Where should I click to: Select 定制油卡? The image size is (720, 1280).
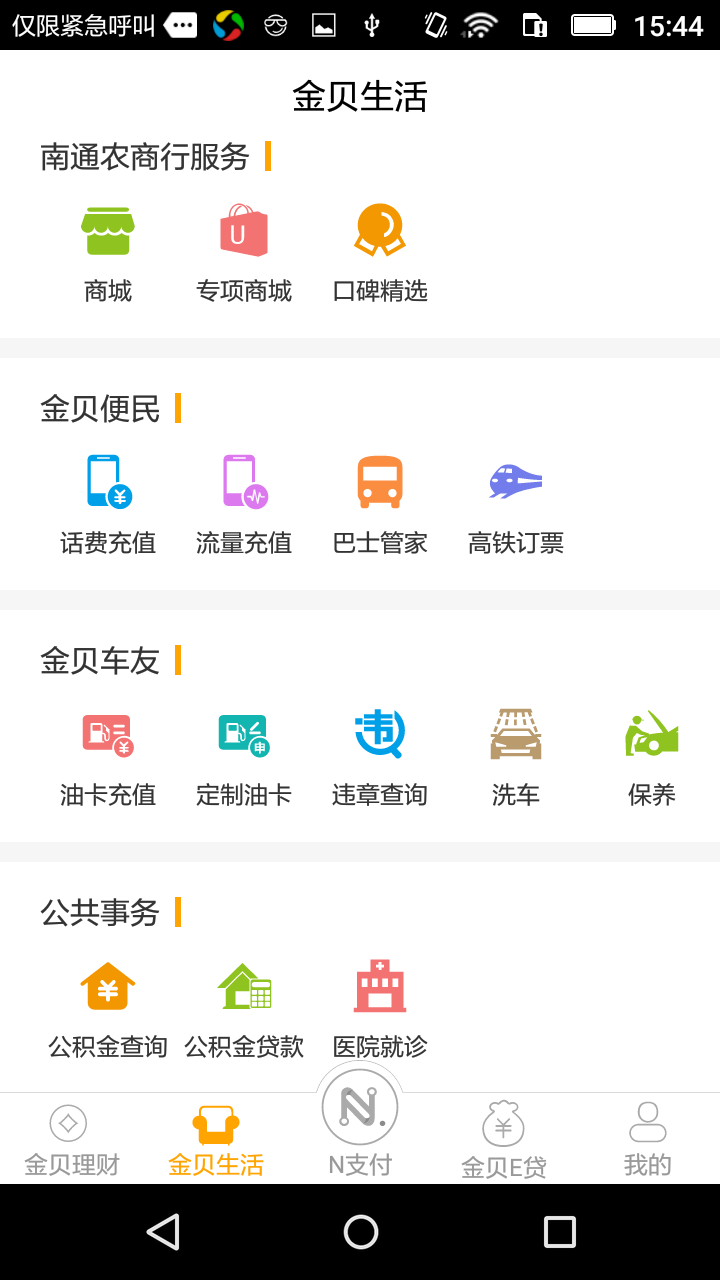[244, 758]
